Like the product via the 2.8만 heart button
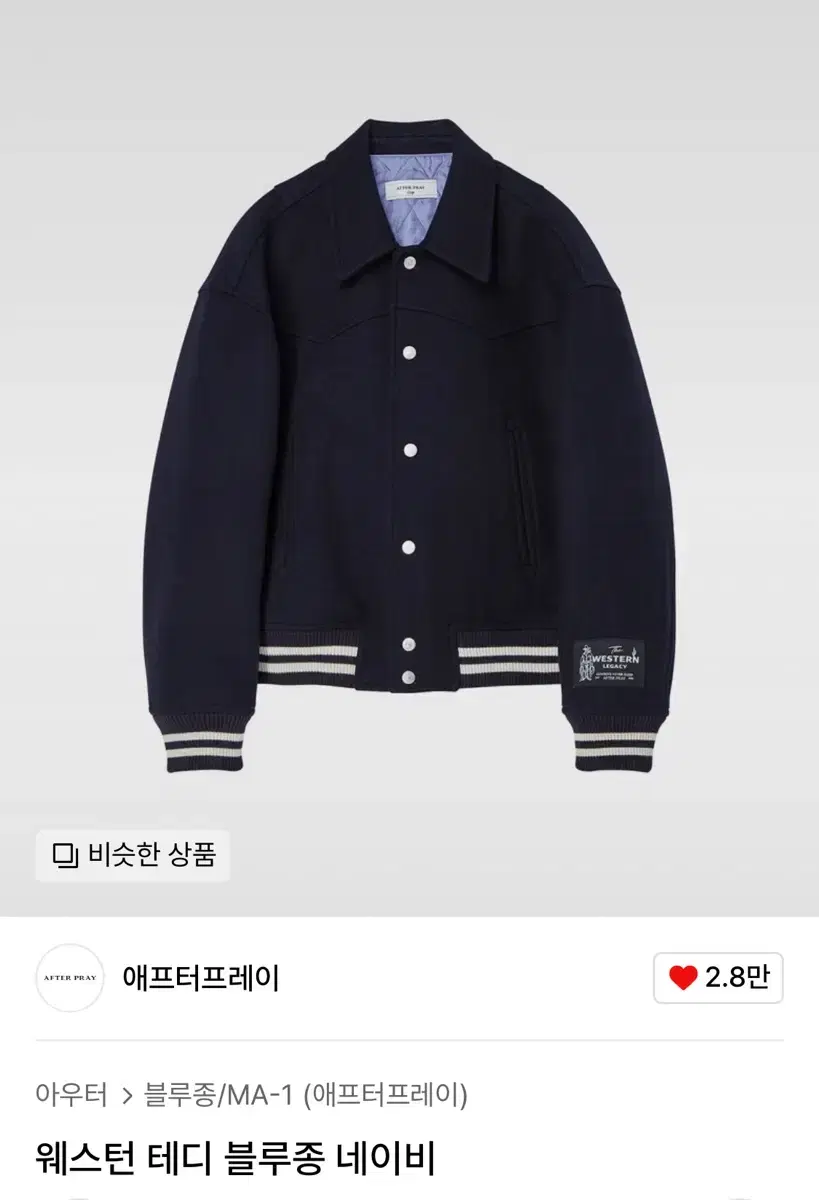The width and height of the screenshot is (819, 1200). tap(718, 977)
